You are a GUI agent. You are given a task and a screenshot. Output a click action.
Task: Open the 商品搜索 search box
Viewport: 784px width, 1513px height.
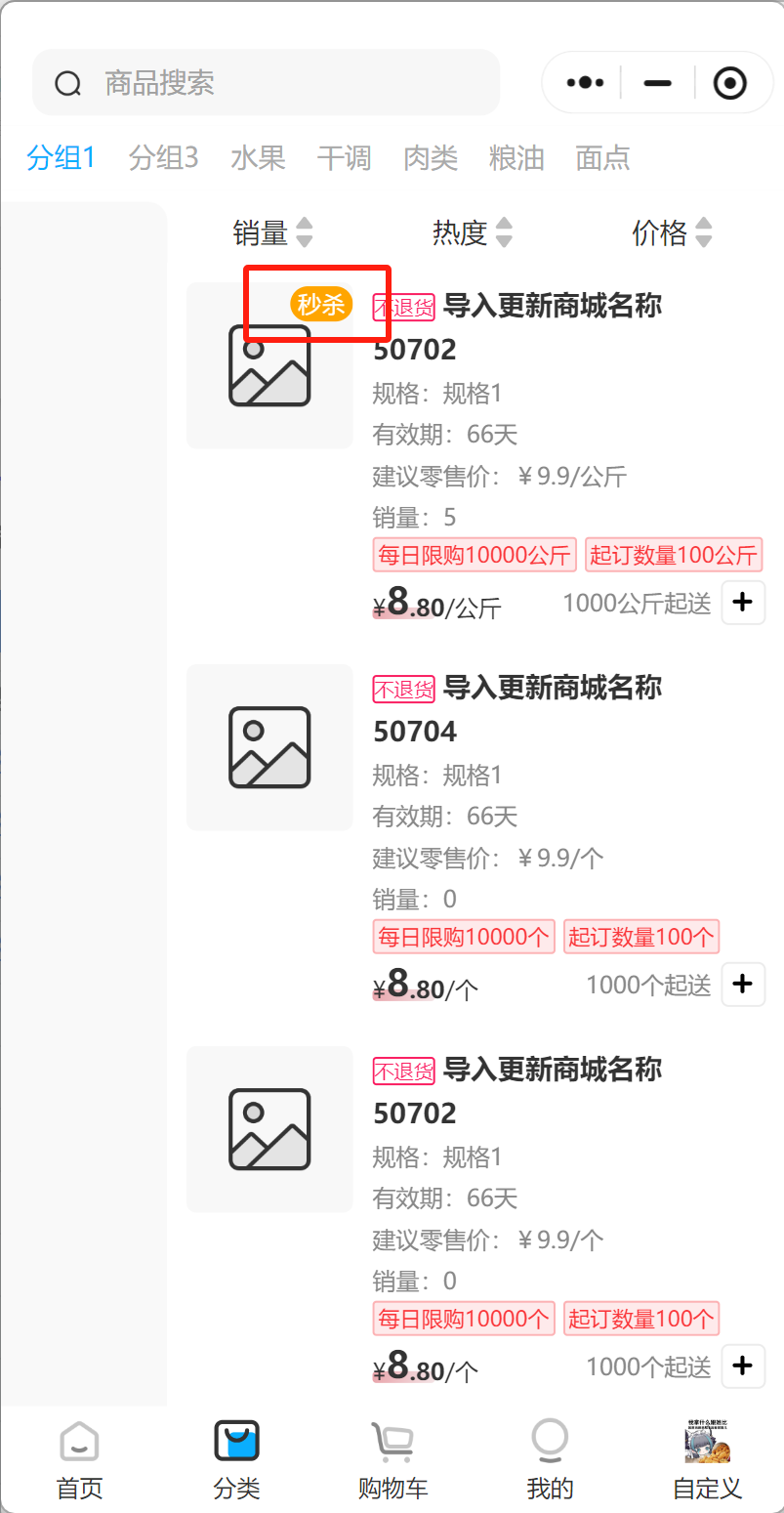coord(266,83)
